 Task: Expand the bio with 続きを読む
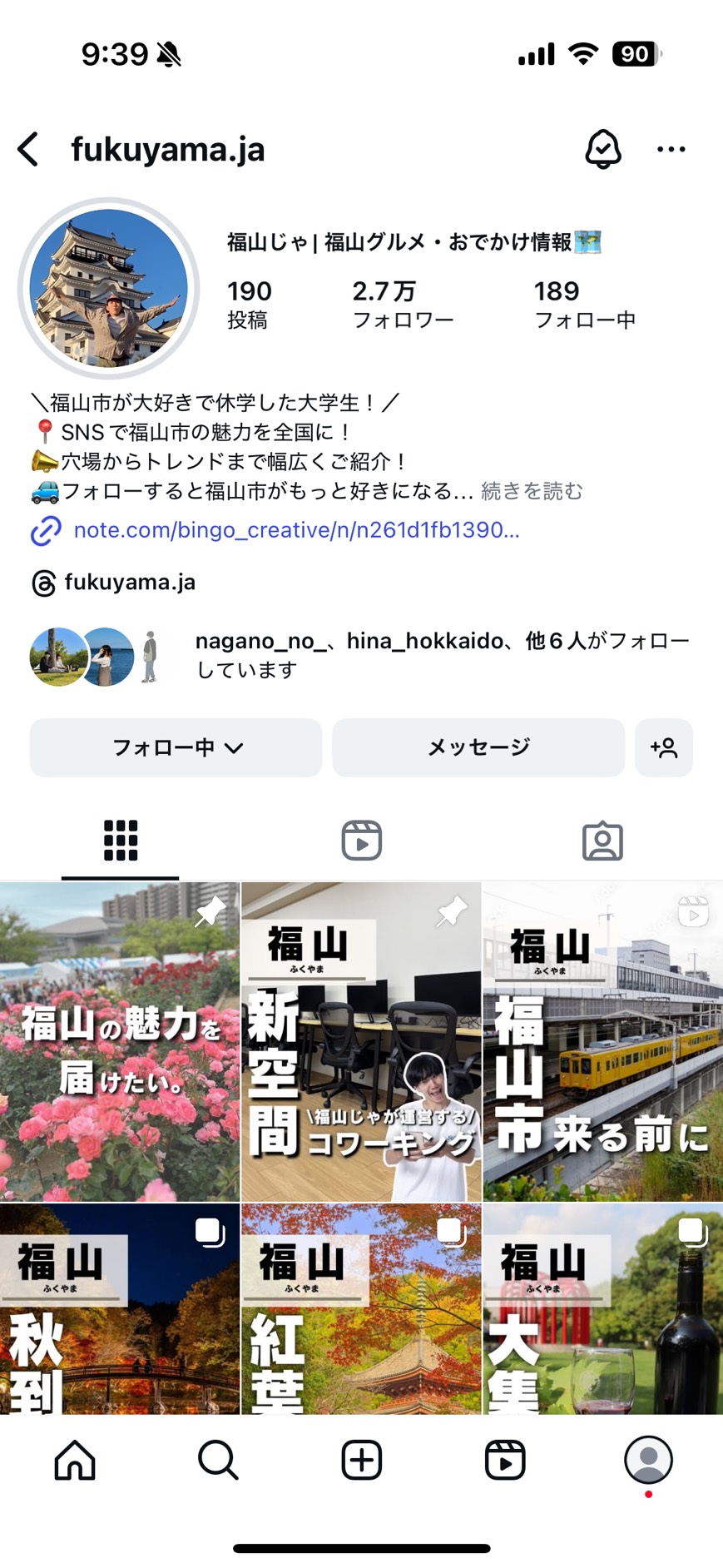[532, 491]
